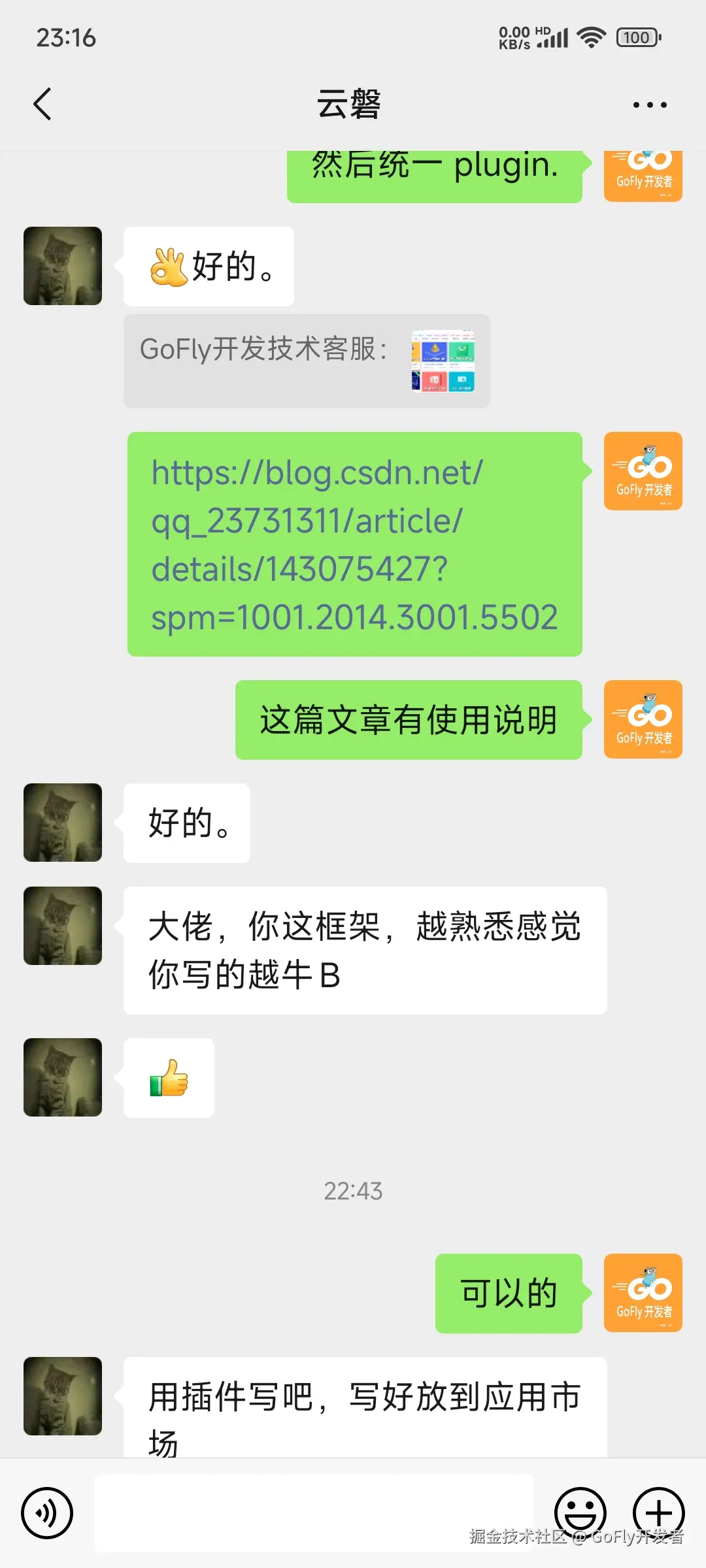Tap the battery indicator in the status bar
This screenshot has height=1568, width=706.
click(x=636, y=37)
